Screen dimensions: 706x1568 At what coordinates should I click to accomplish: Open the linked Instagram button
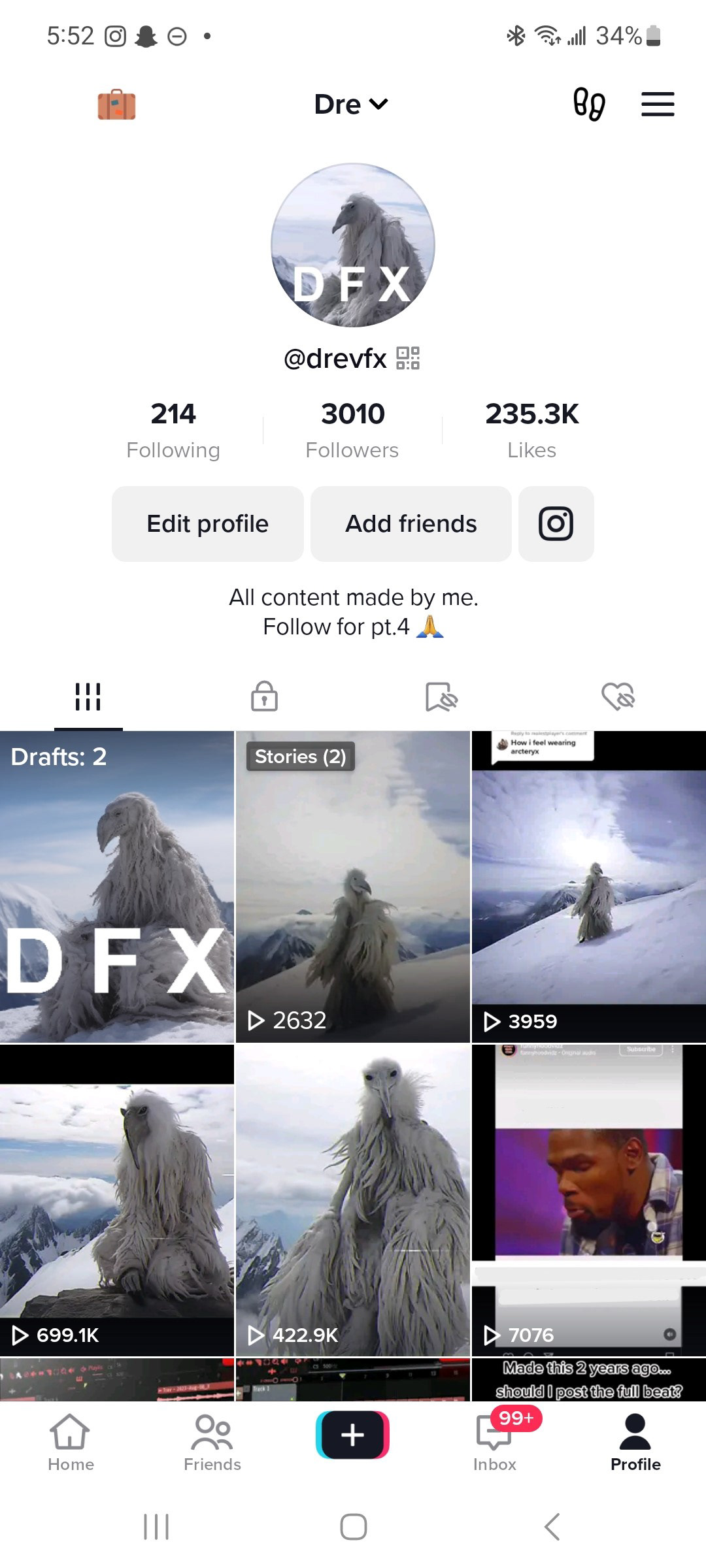pos(556,523)
